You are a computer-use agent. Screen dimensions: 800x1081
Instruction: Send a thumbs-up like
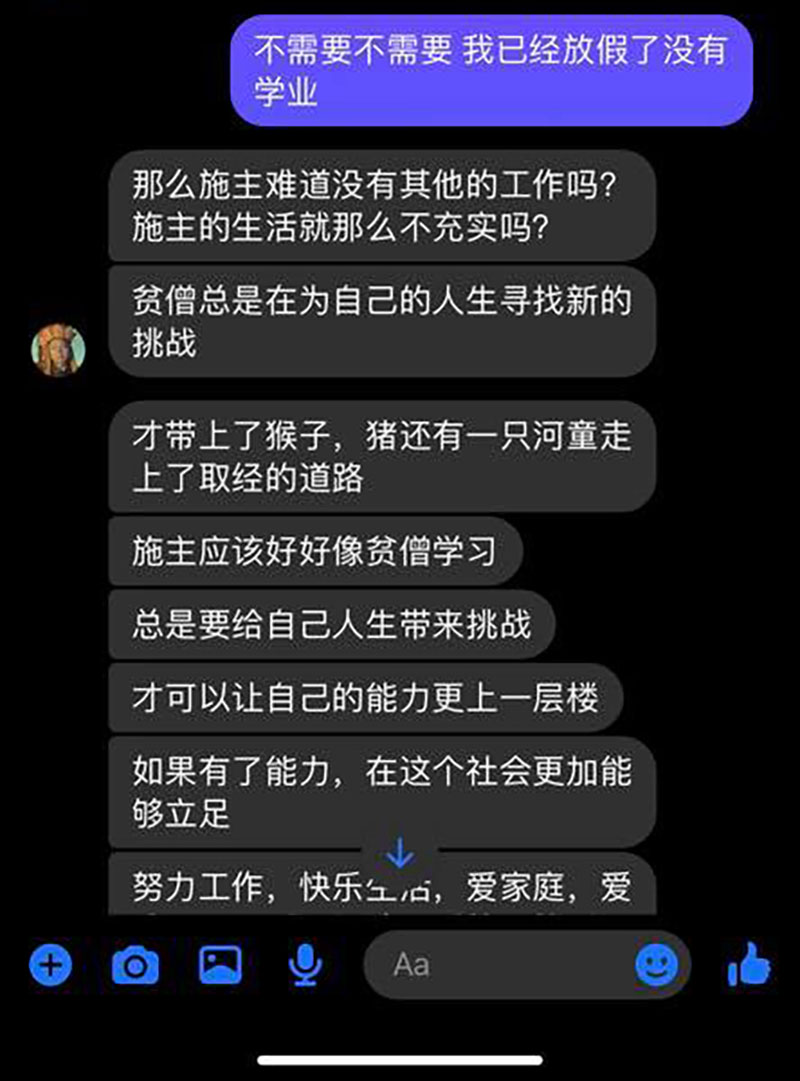coord(749,964)
